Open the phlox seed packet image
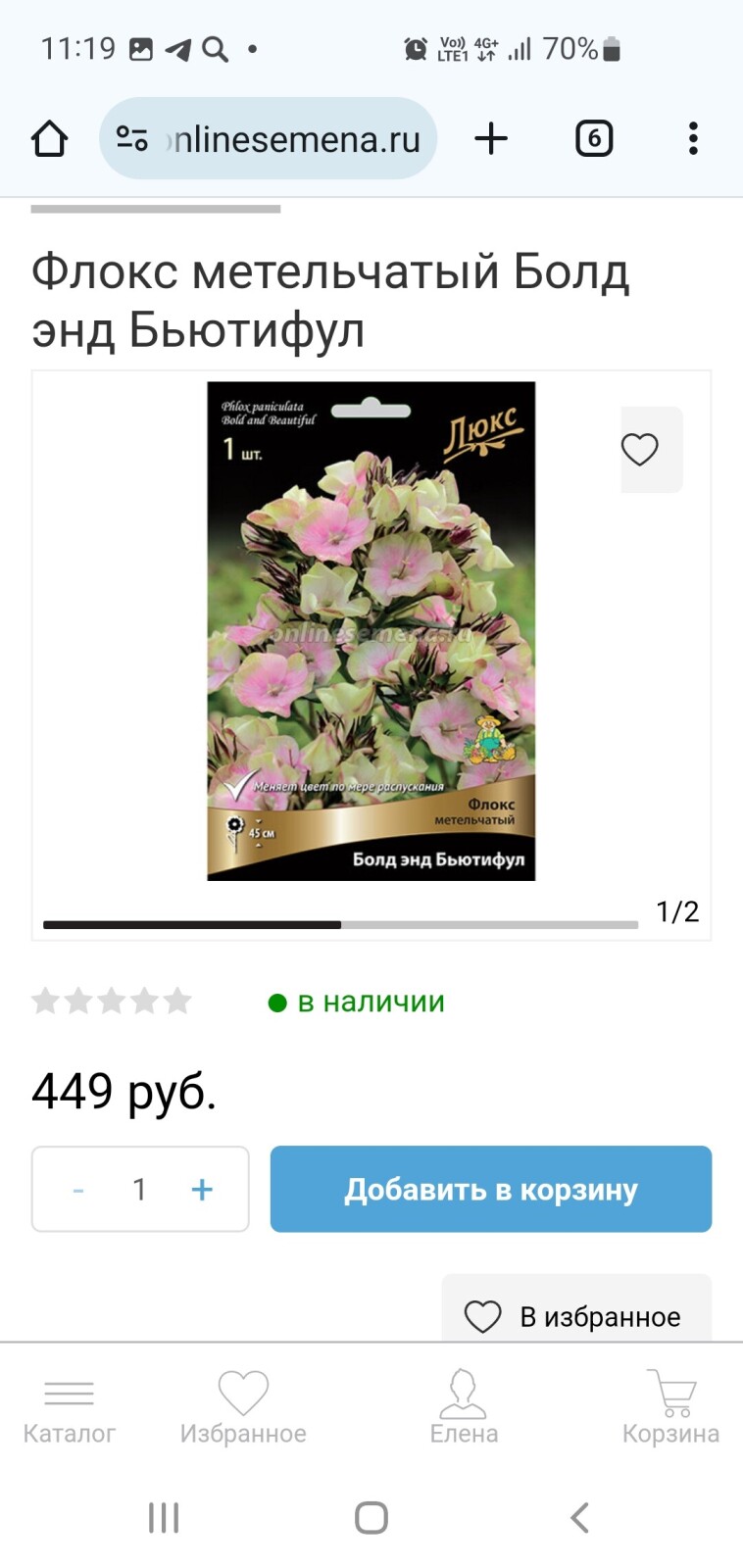743x1568 pixels. (x=371, y=630)
